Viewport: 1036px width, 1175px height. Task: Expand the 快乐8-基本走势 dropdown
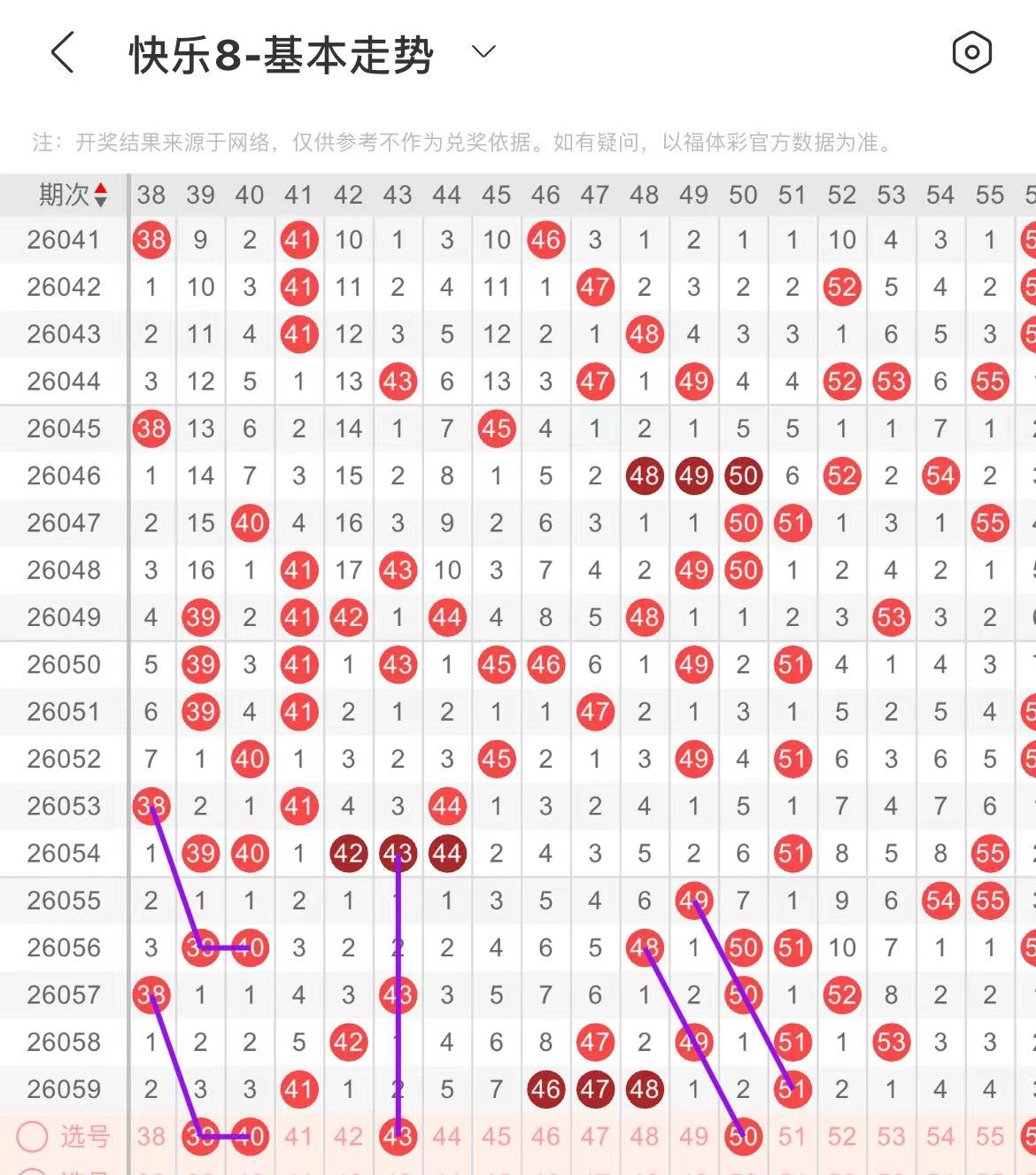(483, 52)
